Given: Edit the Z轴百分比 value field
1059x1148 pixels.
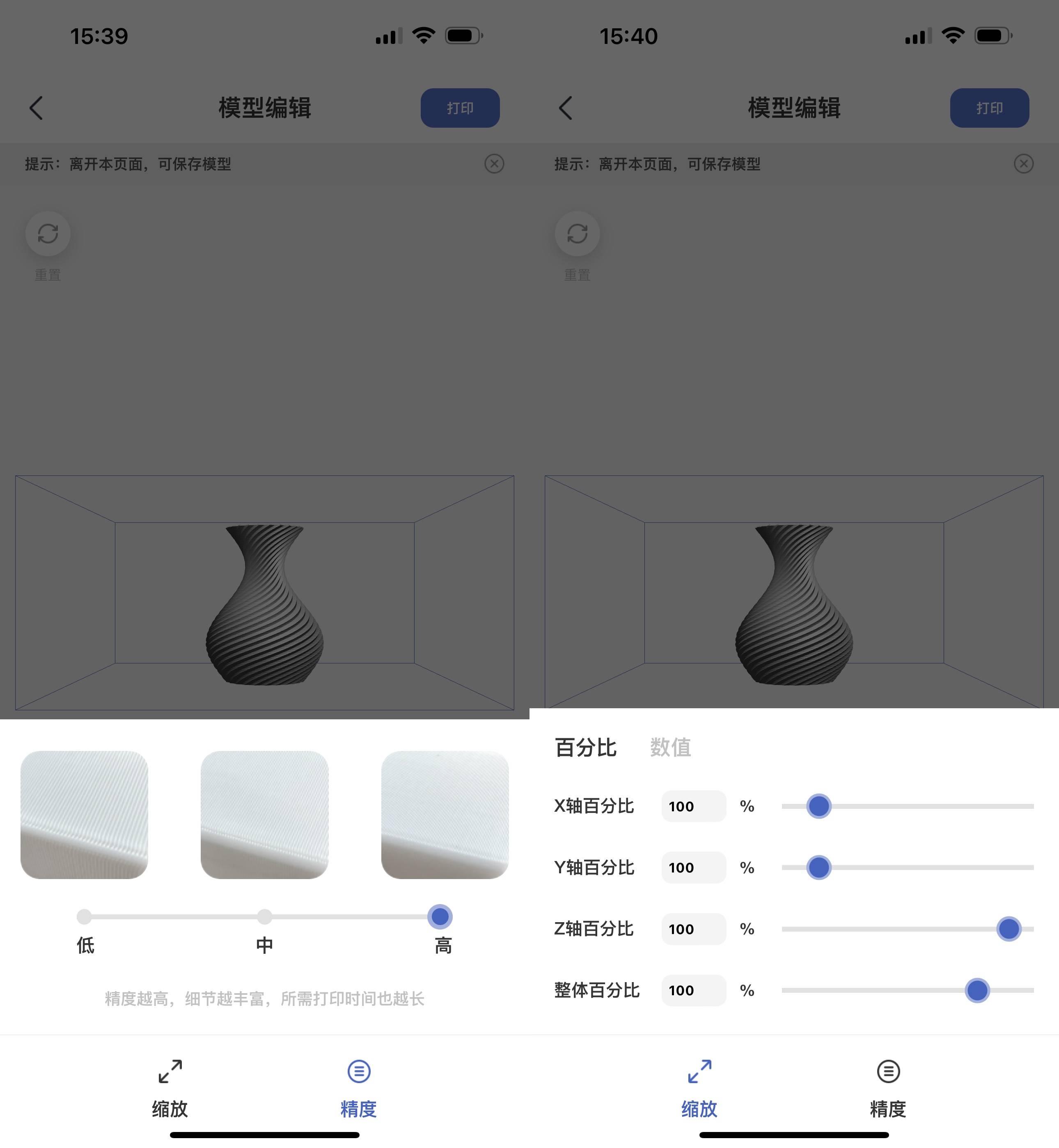Looking at the screenshot, I should click(x=693, y=929).
